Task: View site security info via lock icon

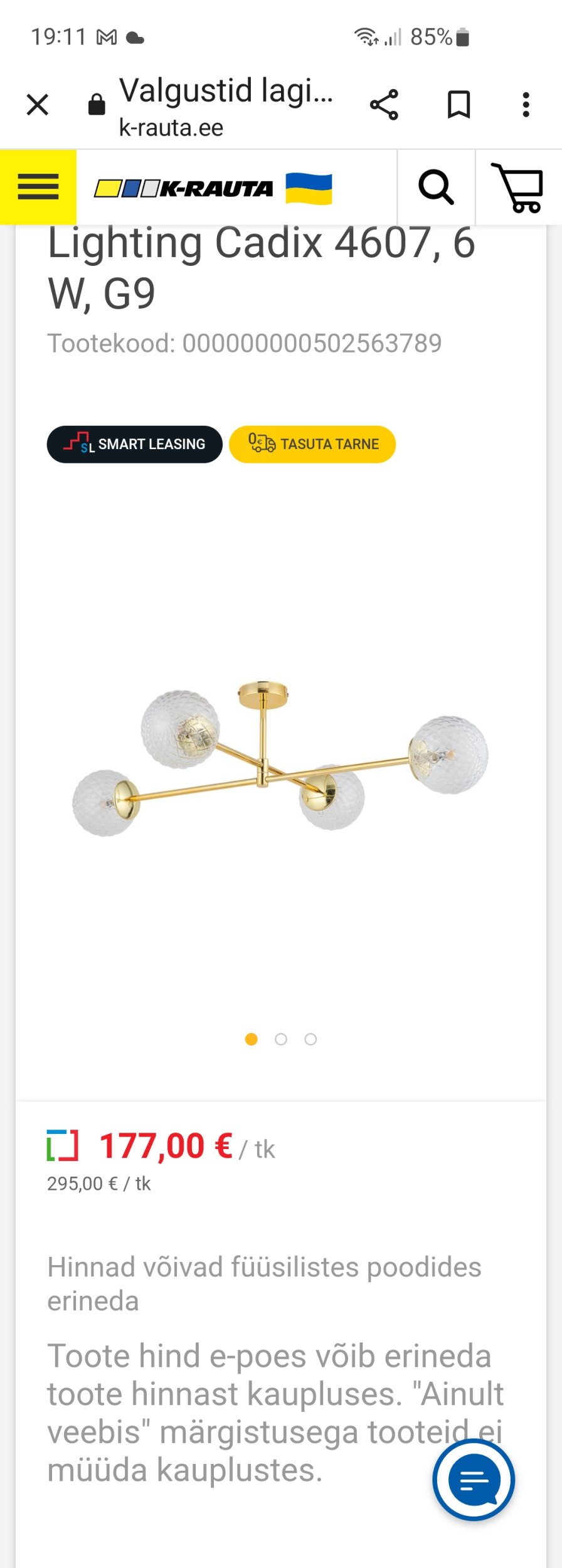Action: 97,105
